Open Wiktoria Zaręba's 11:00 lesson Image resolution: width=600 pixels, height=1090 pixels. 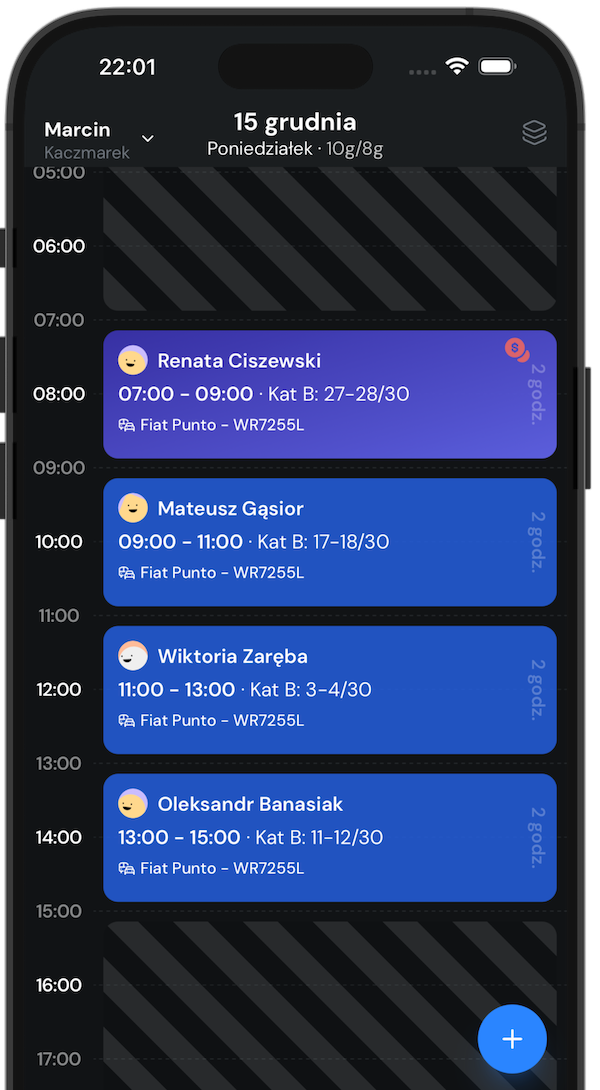[329, 690]
